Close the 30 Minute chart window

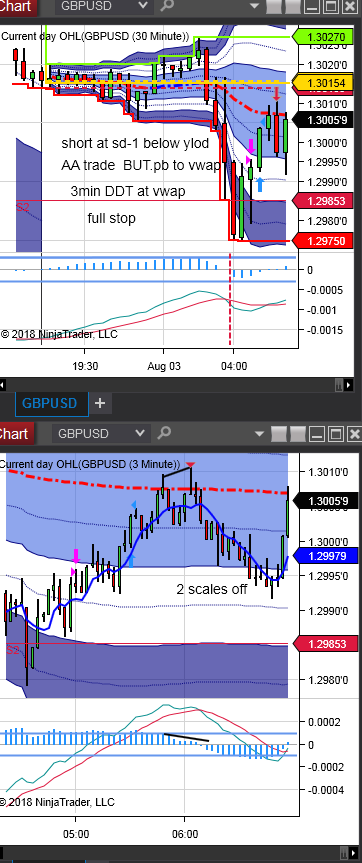pos(349,6)
